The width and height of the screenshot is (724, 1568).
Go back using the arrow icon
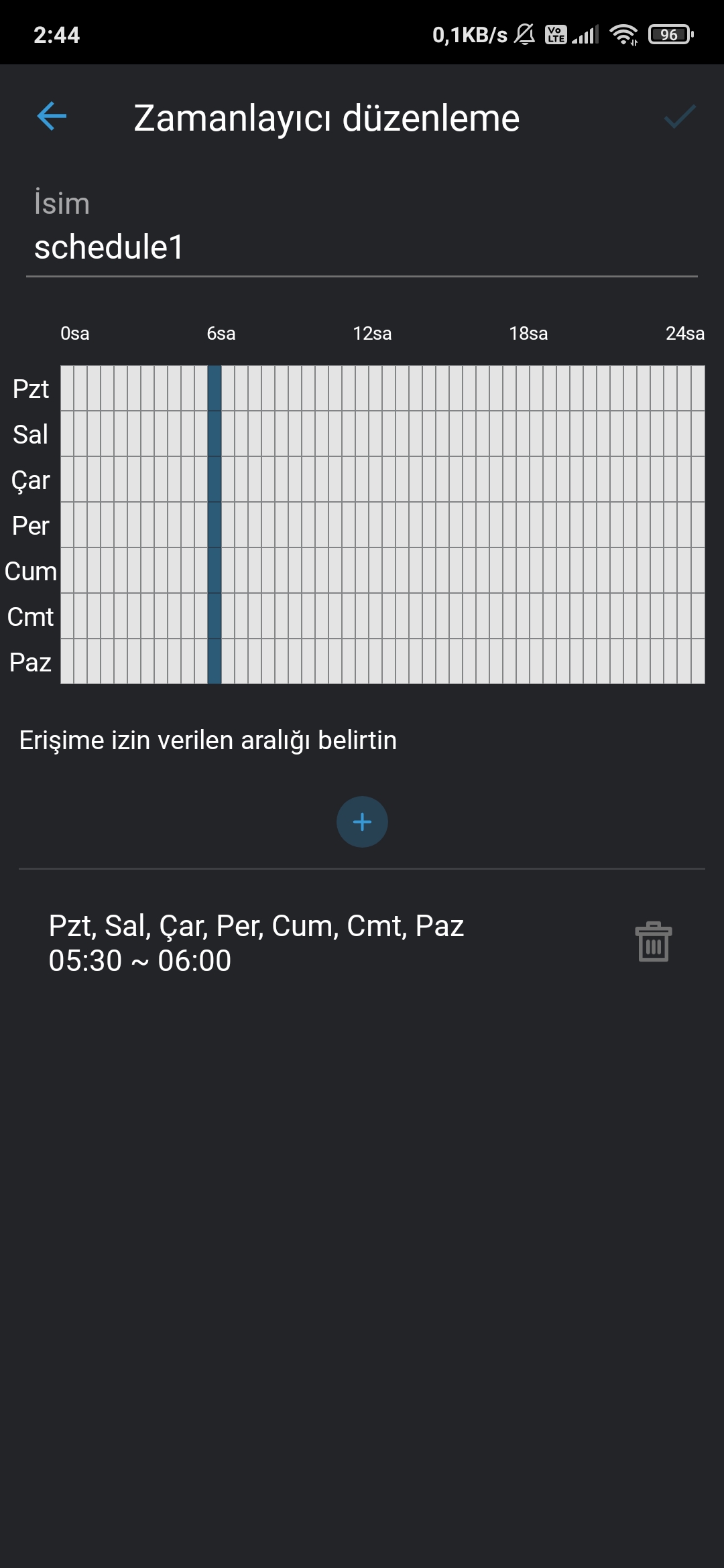pyautogui.click(x=52, y=117)
